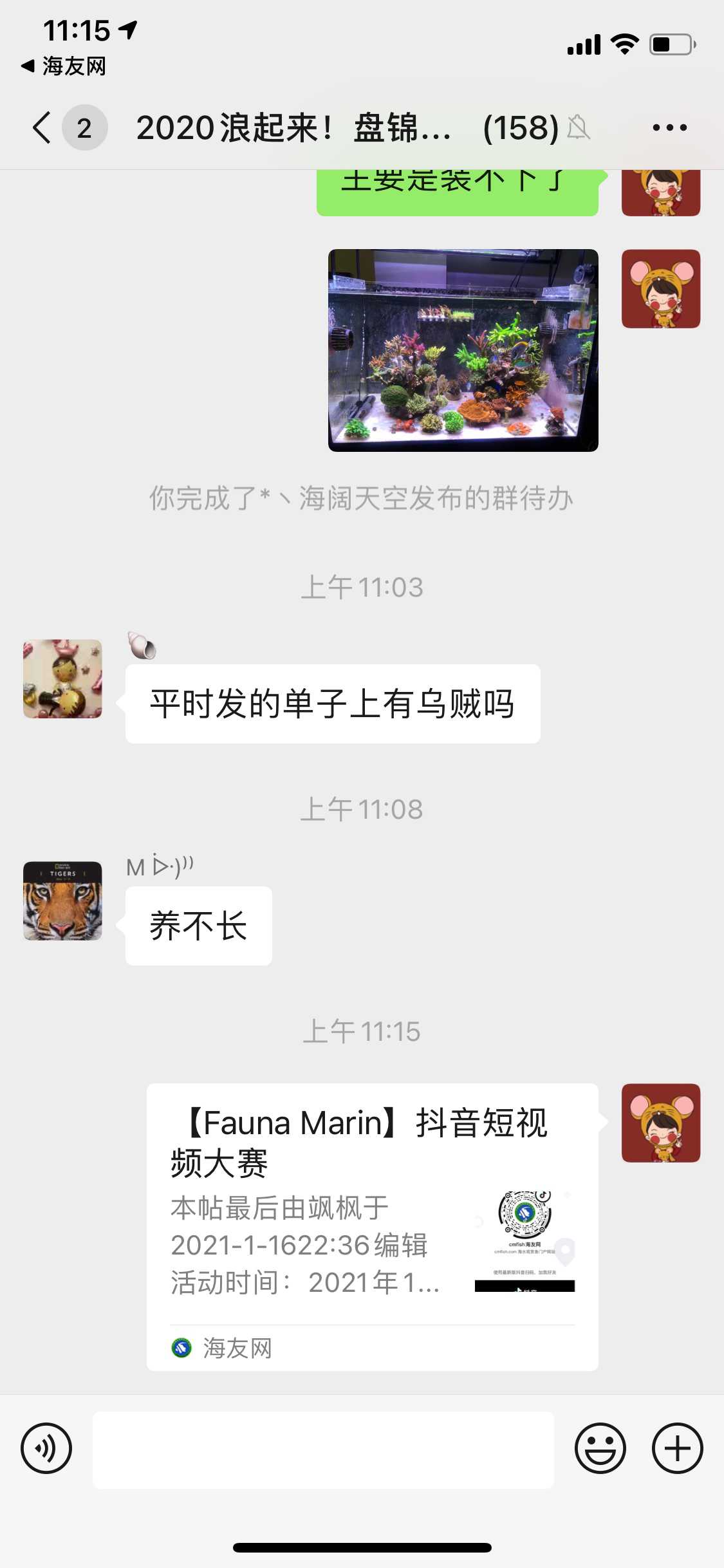Tap the message text field
Viewport: 724px width, 1568px height.
point(323,1450)
